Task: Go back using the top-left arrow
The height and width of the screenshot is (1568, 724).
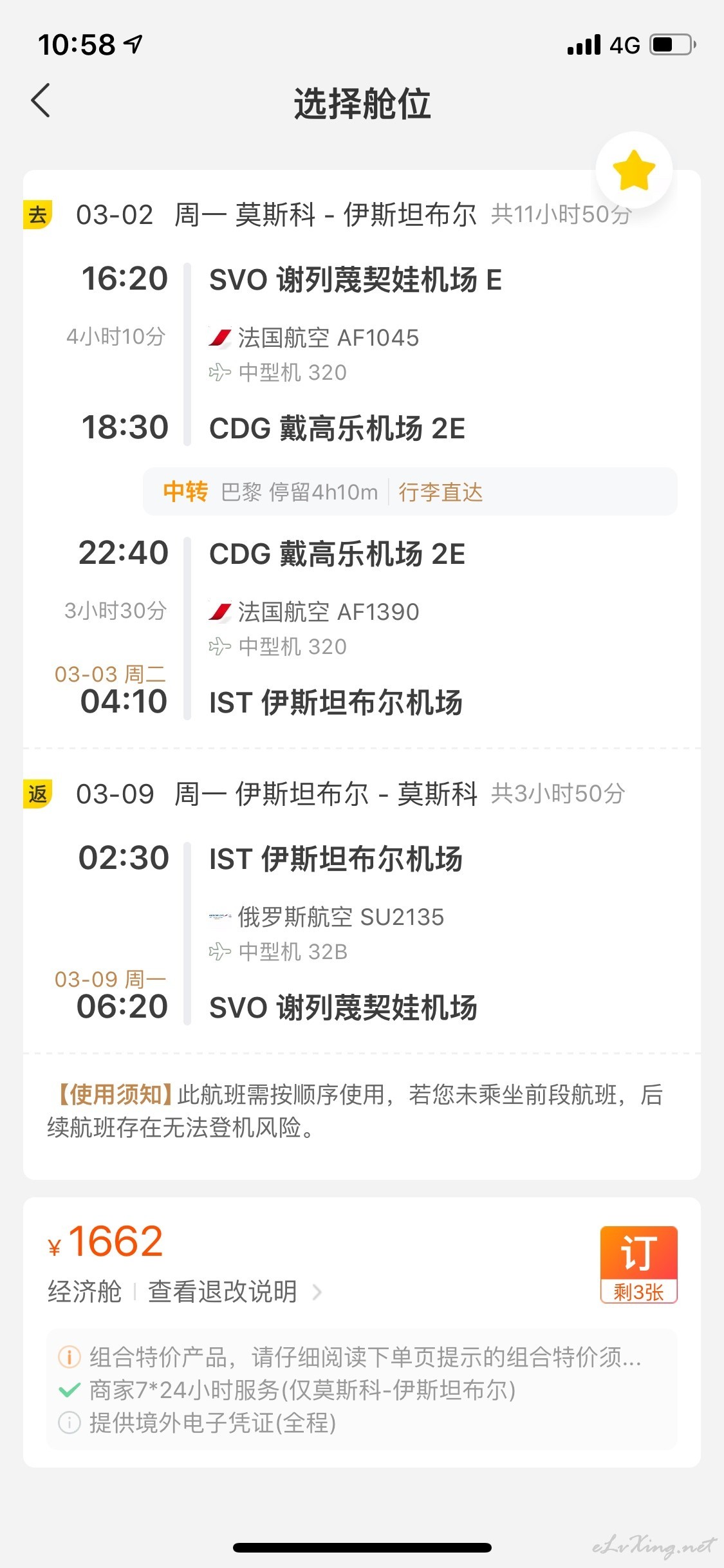Action: pyautogui.click(x=41, y=101)
